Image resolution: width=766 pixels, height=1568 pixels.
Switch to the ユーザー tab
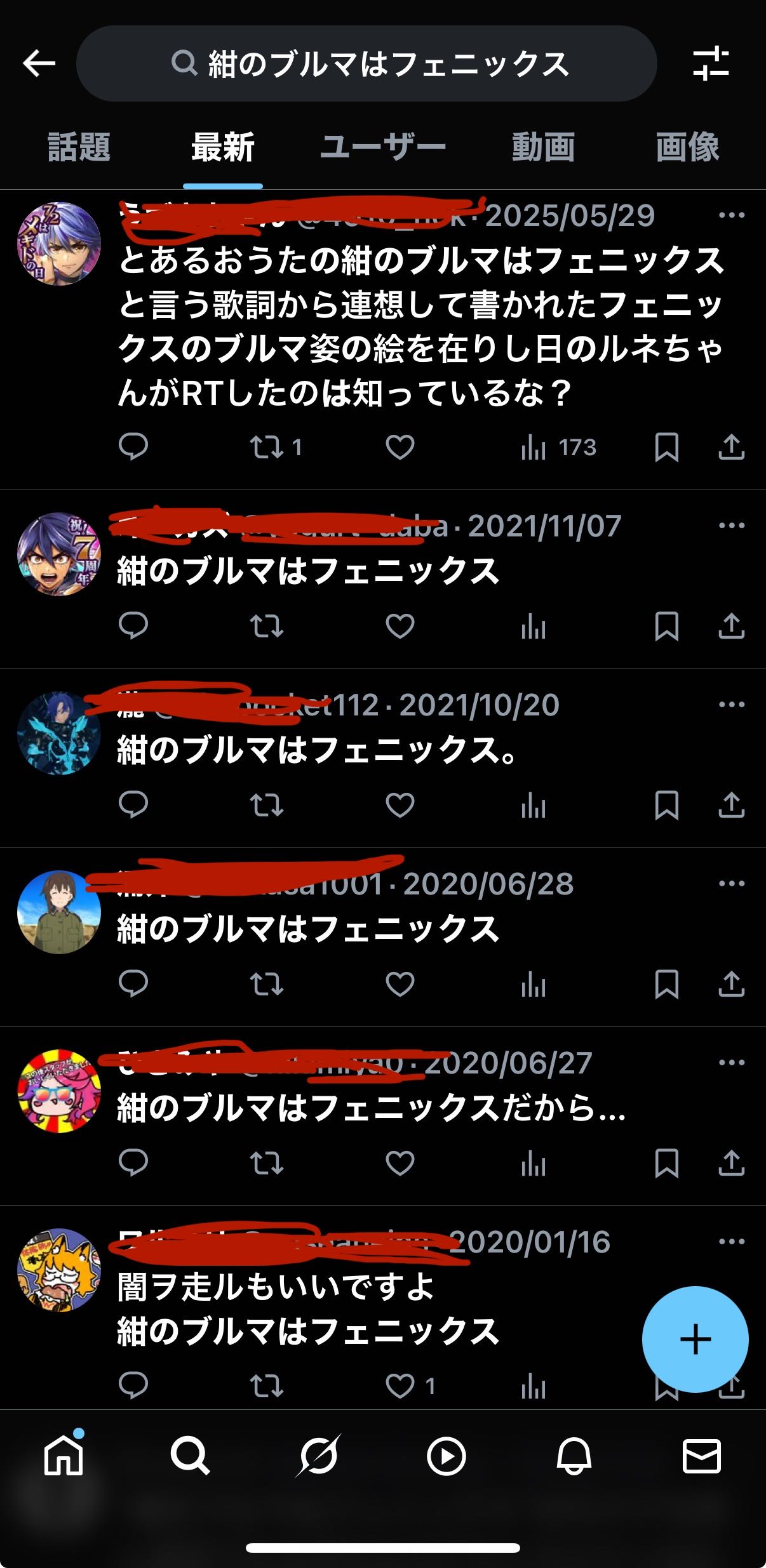(x=382, y=147)
